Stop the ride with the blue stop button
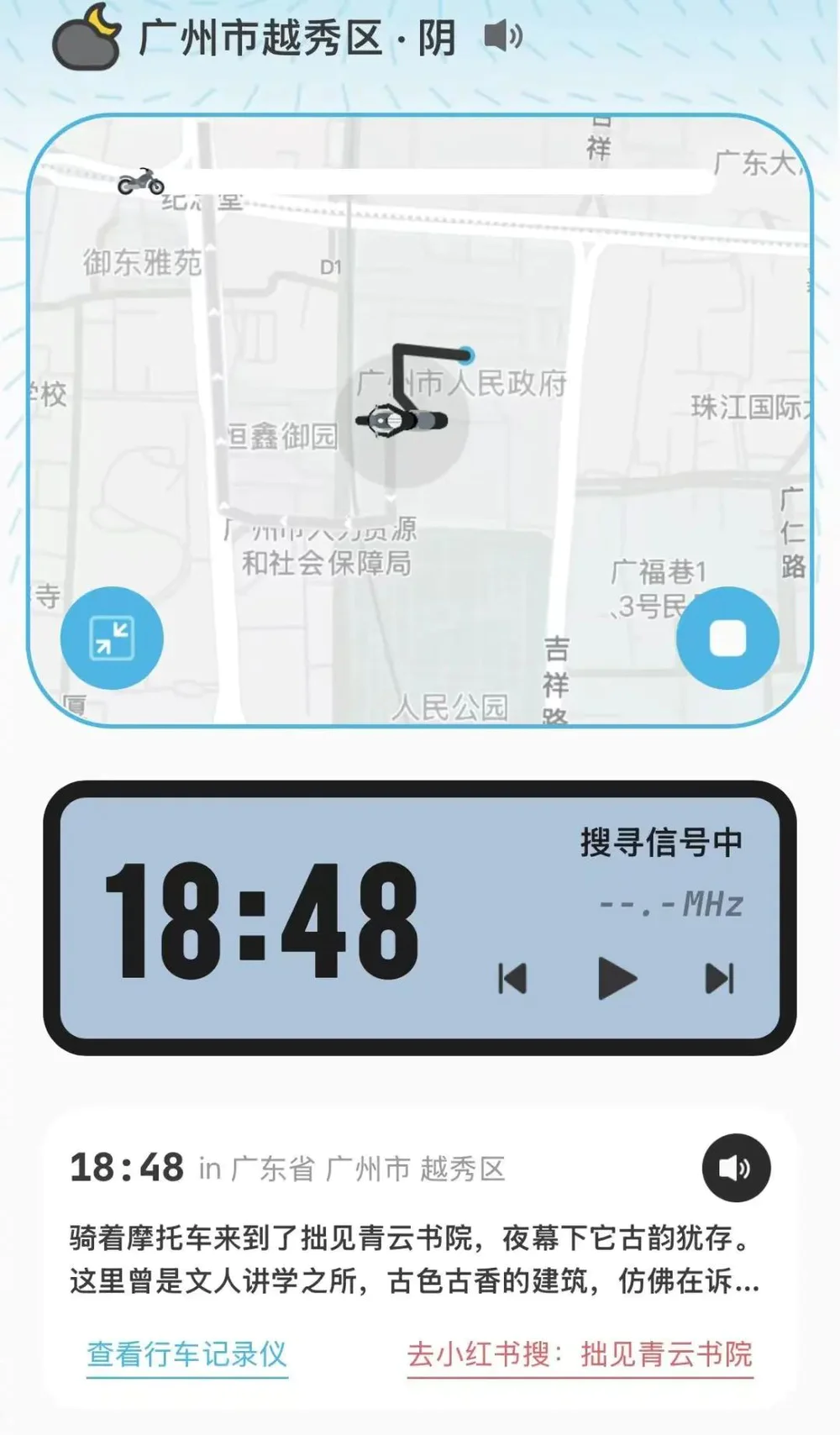The width and height of the screenshot is (840, 1435). pyautogui.click(x=727, y=639)
